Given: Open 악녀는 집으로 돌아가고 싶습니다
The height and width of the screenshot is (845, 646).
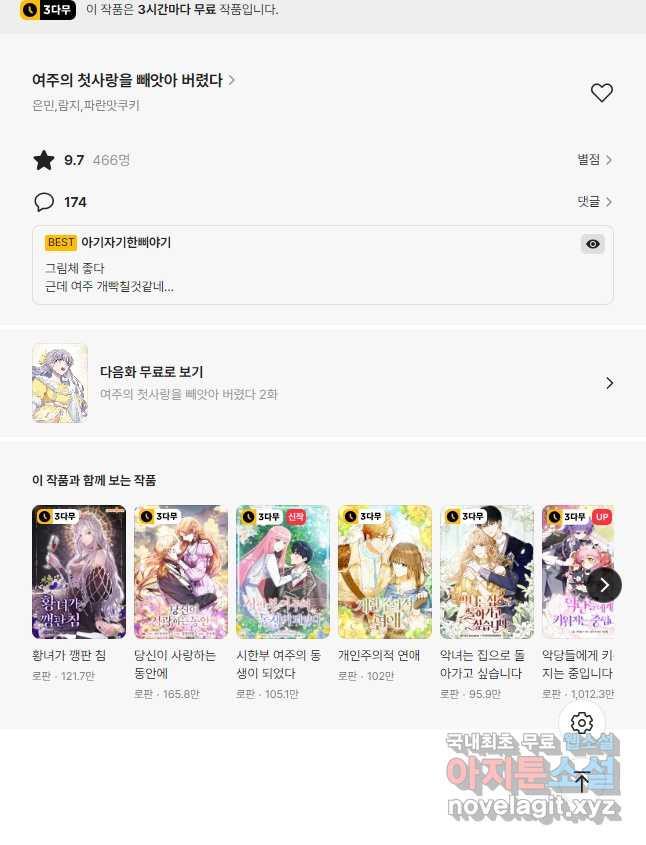Looking at the screenshot, I should coord(487,572).
